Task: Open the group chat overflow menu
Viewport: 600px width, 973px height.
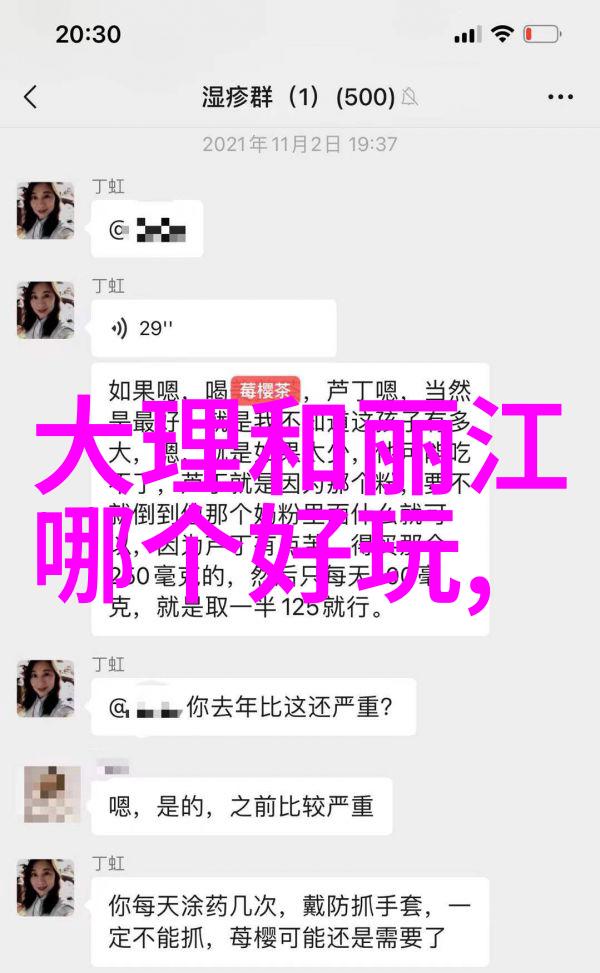Action: pos(560,97)
